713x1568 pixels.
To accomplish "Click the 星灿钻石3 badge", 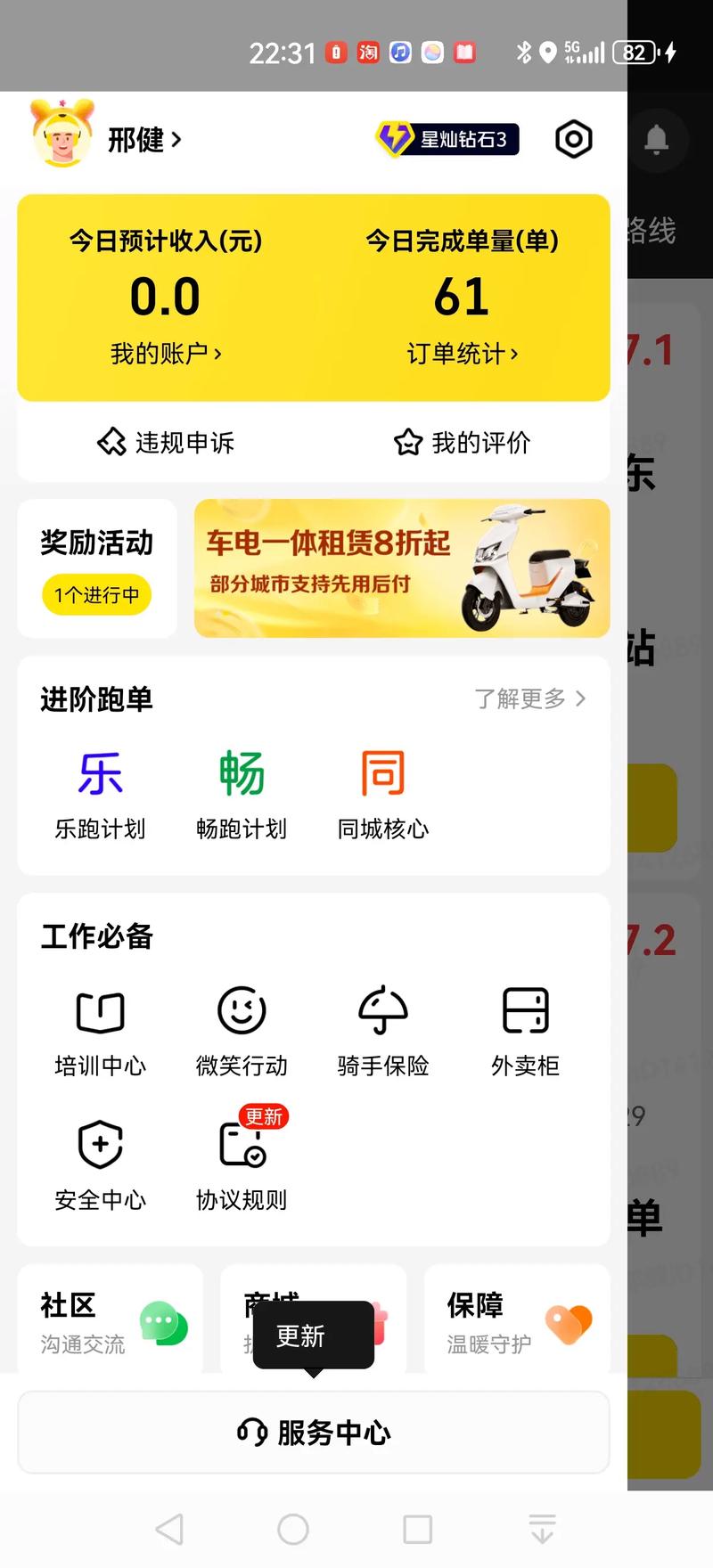I will (447, 139).
